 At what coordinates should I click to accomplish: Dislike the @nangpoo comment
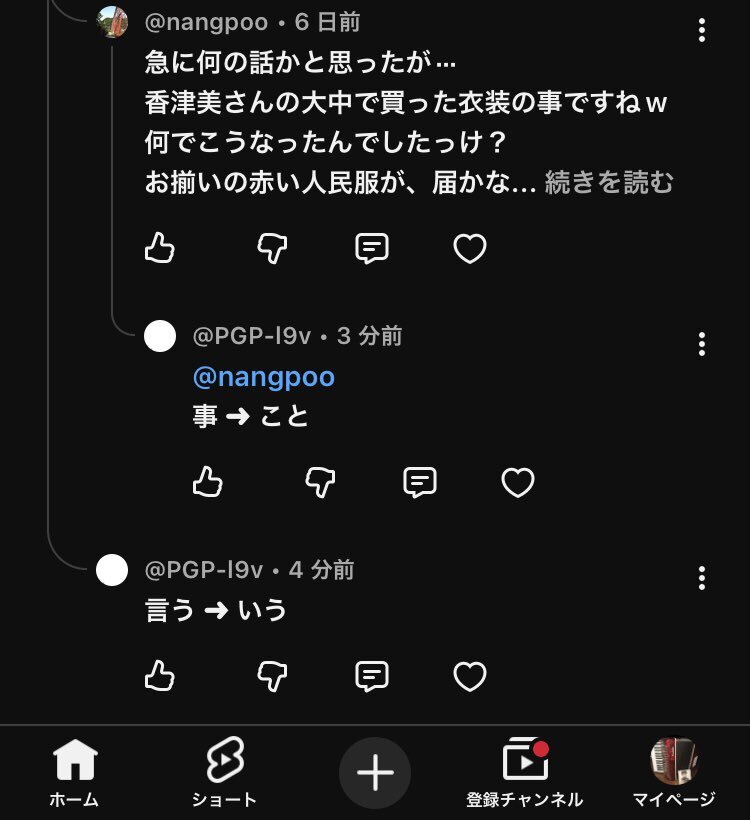272,248
